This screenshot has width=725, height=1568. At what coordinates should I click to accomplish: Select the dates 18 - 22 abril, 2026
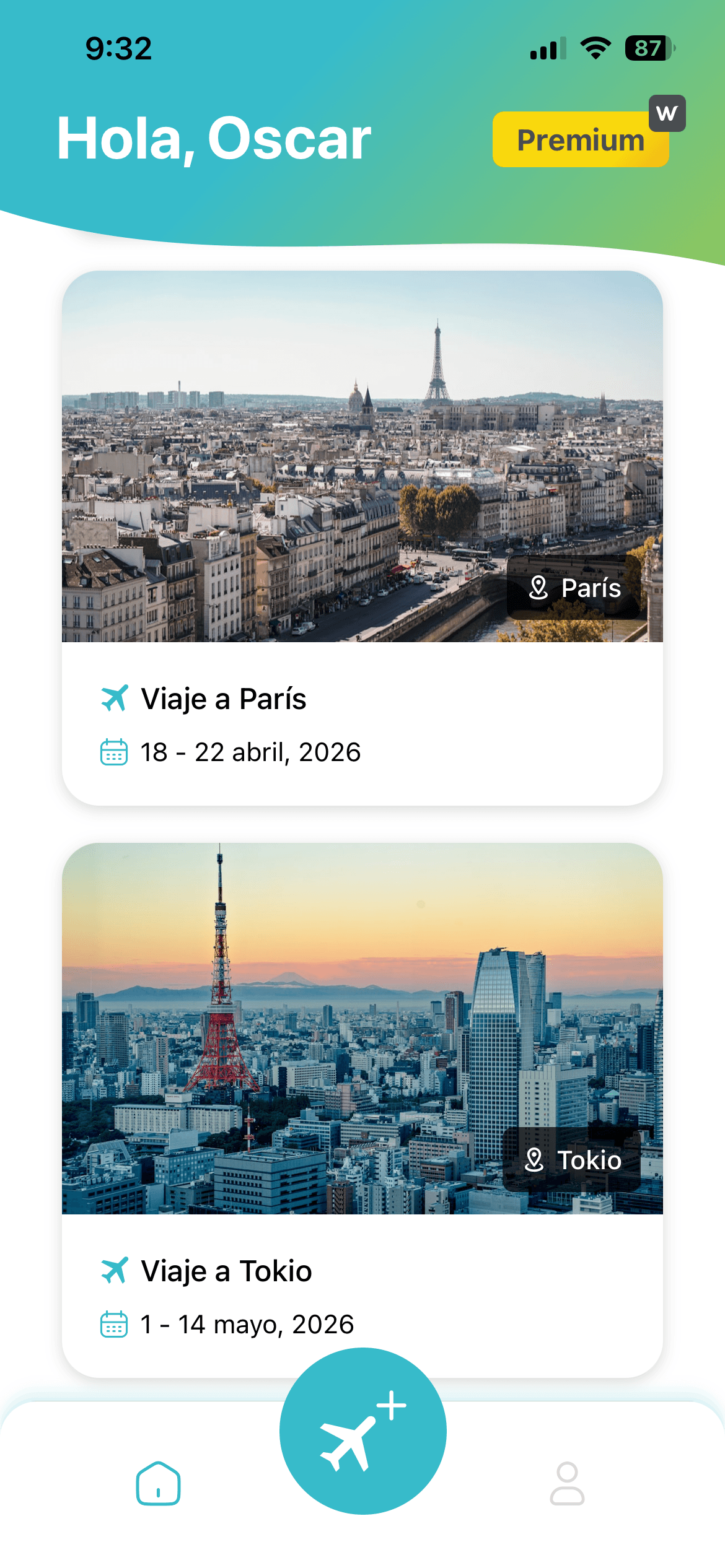(248, 752)
